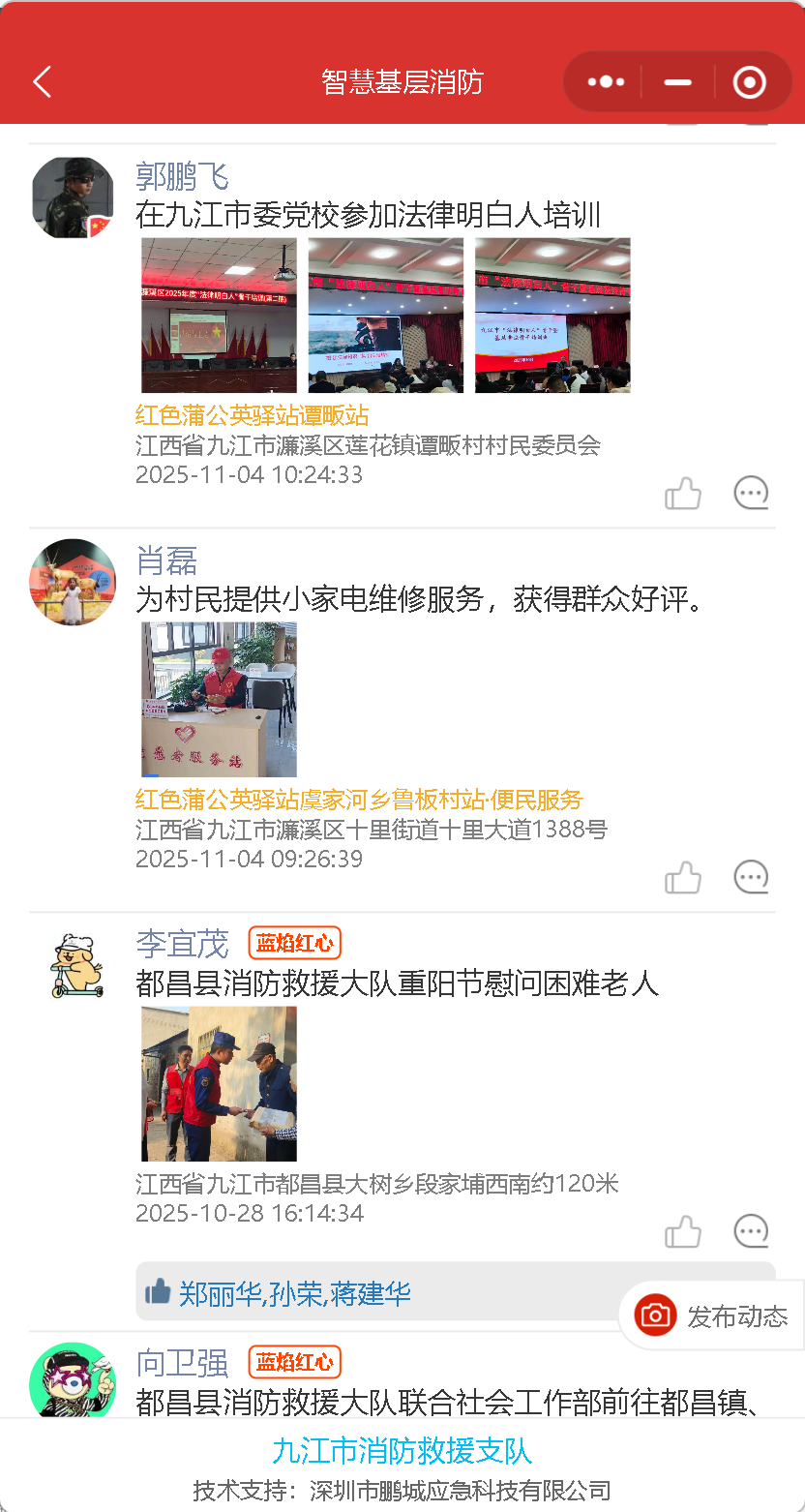Tap 李宜茂's 蓝焰红心 badge
805x1512 pixels.
tap(294, 943)
